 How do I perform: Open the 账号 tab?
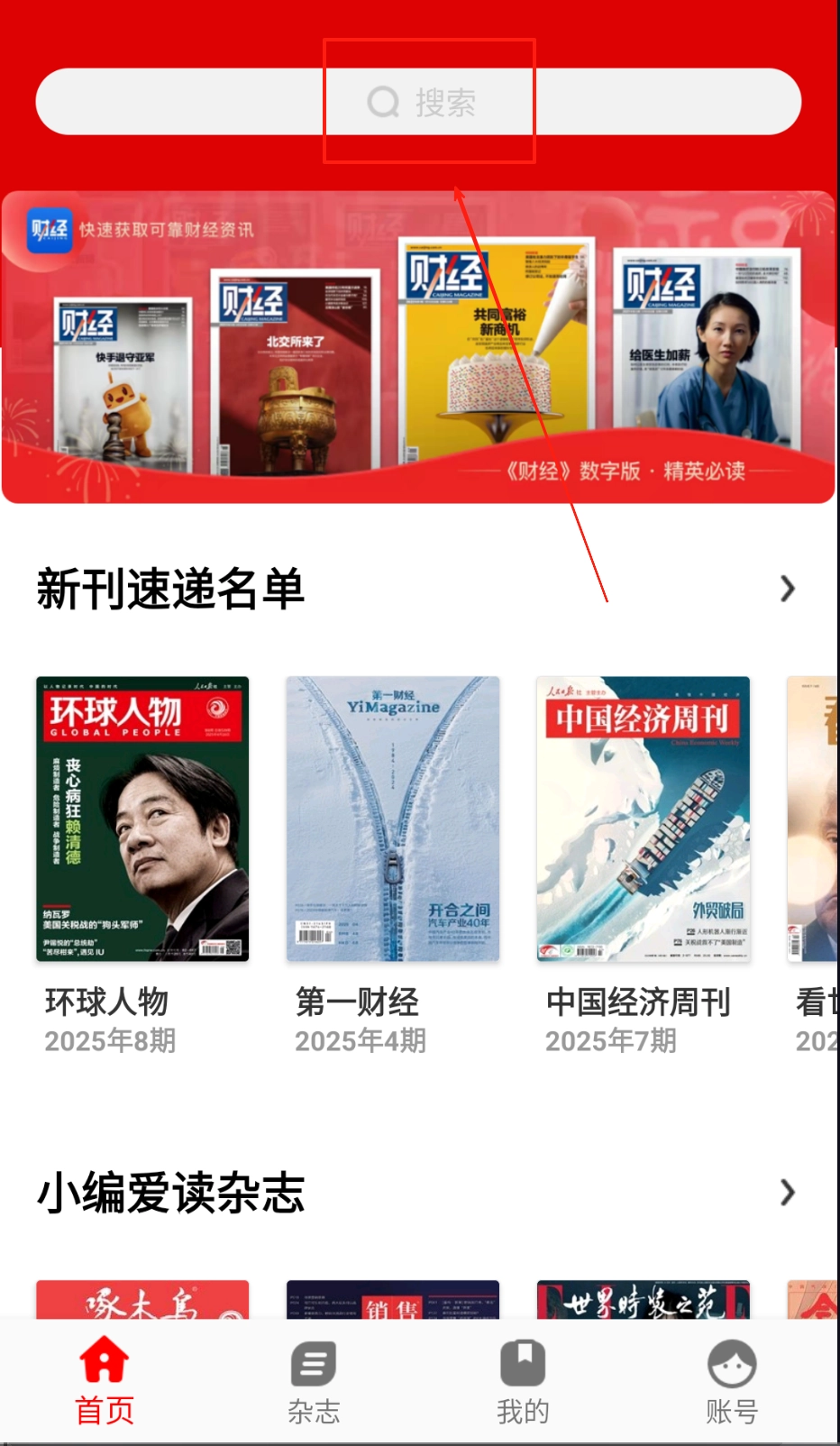[732, 1379]
